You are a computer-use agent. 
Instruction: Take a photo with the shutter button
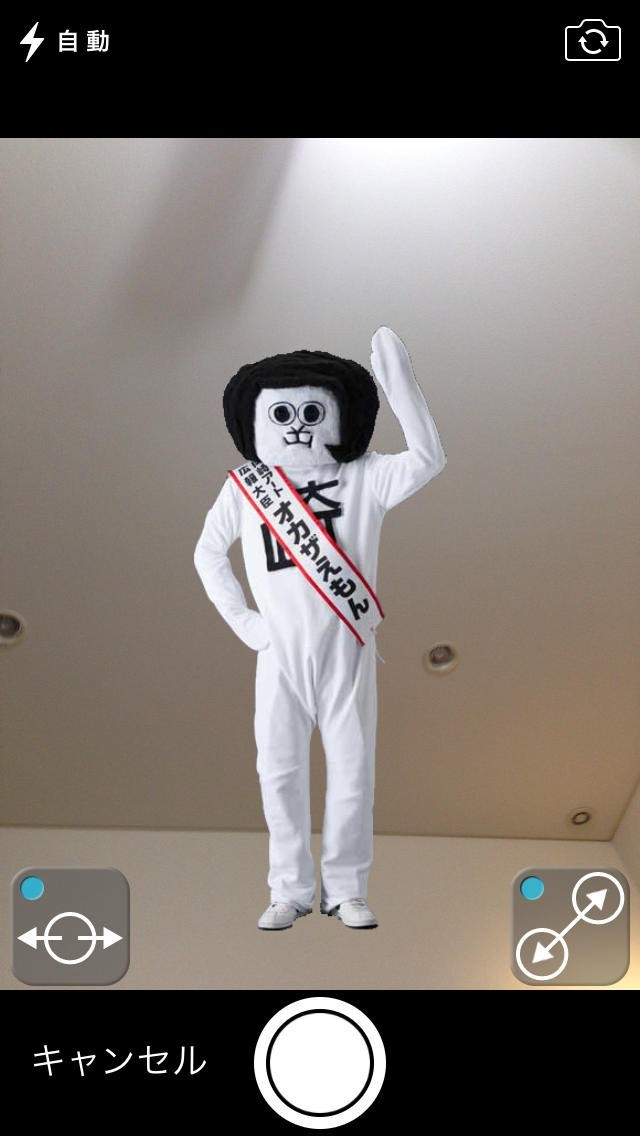pos(320,1062)
